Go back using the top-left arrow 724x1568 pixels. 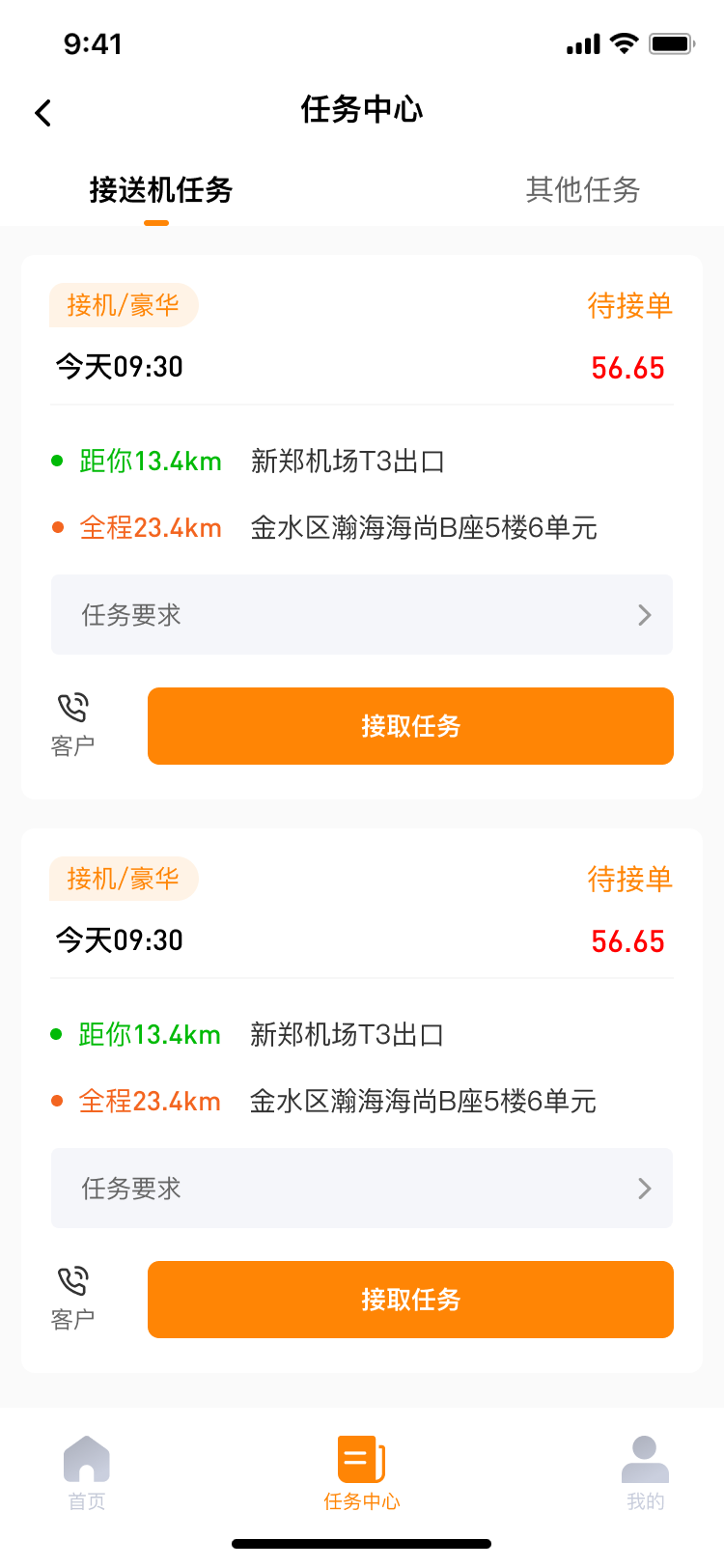42,113
